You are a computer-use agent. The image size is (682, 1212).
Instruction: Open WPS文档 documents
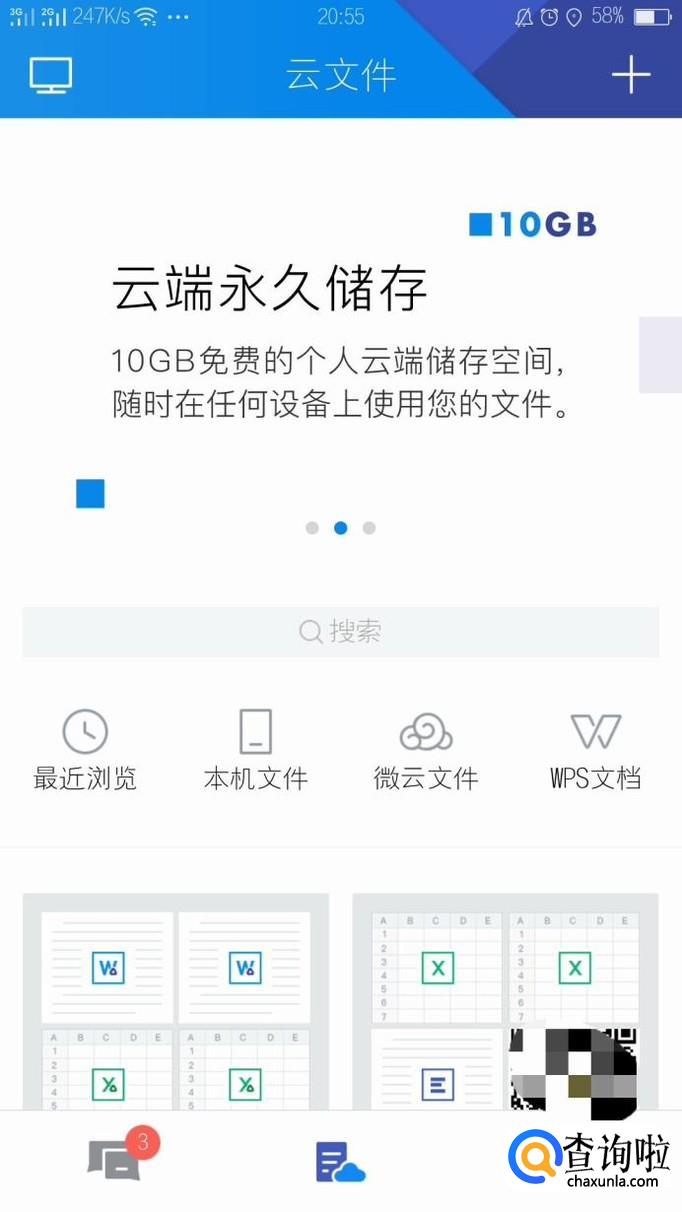(x=596, y=750)
